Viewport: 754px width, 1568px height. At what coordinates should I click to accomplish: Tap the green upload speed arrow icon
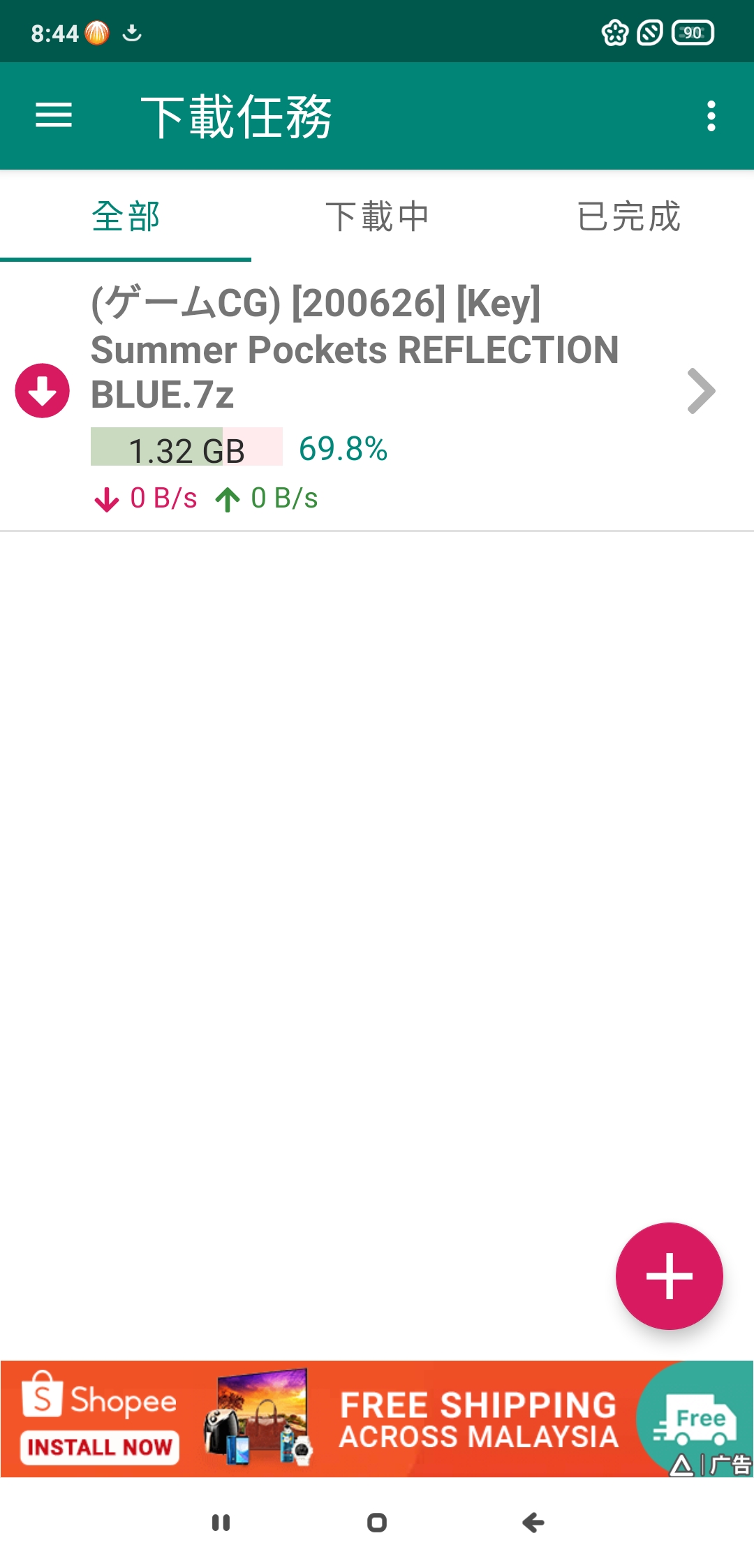click(229, 498)
